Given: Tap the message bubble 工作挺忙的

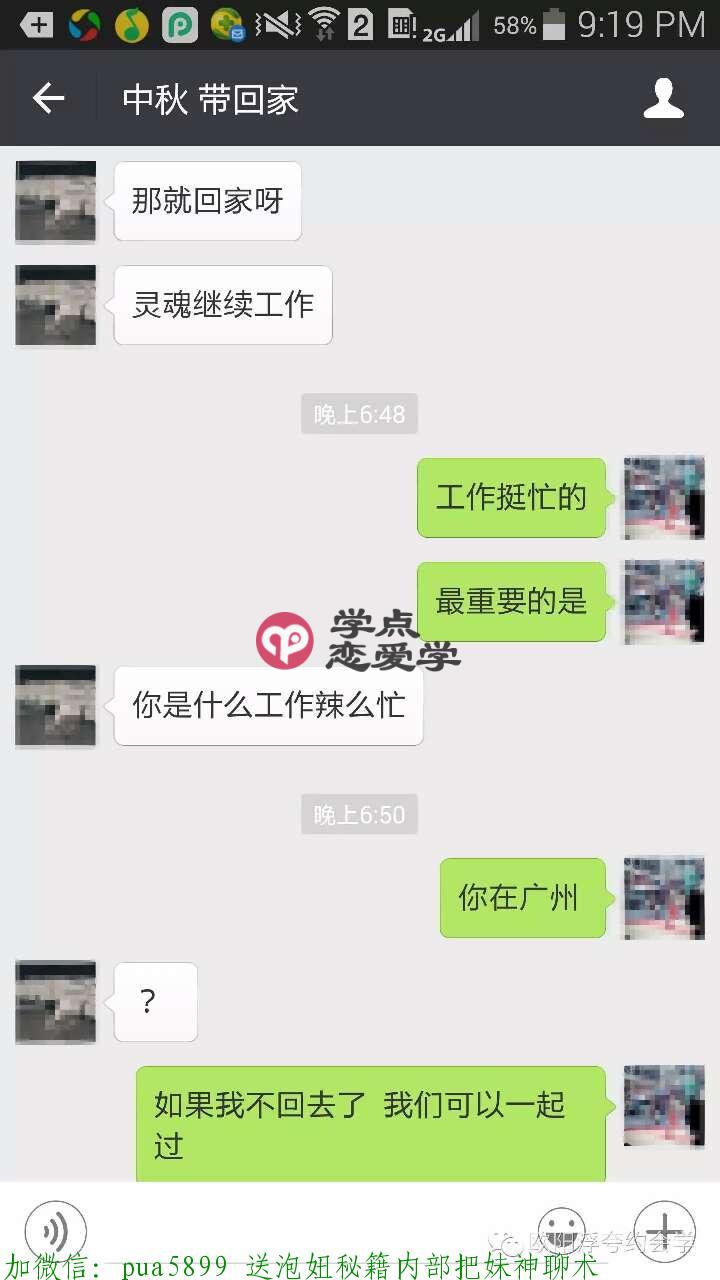Looking at the screenshot, I should point(511,497).
